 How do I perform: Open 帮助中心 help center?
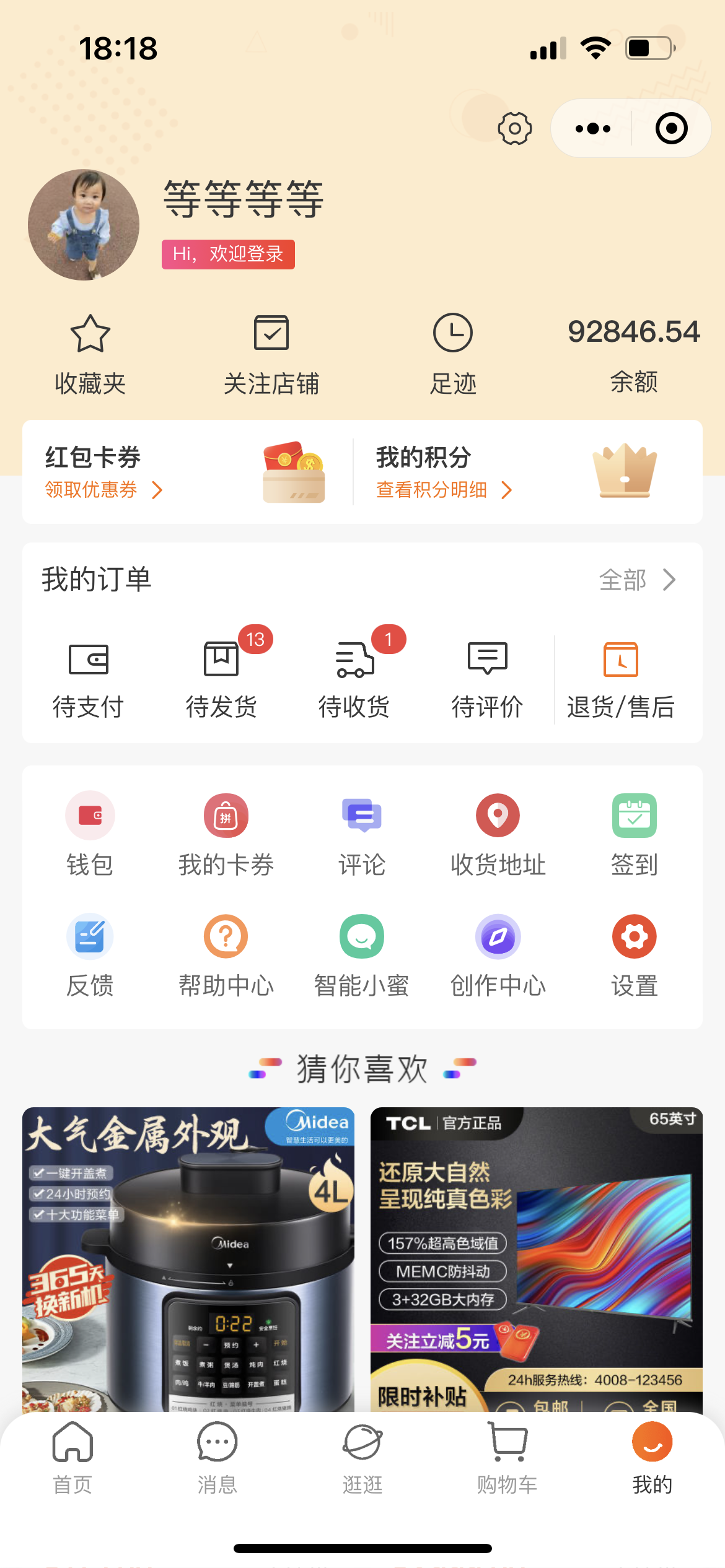226,954
